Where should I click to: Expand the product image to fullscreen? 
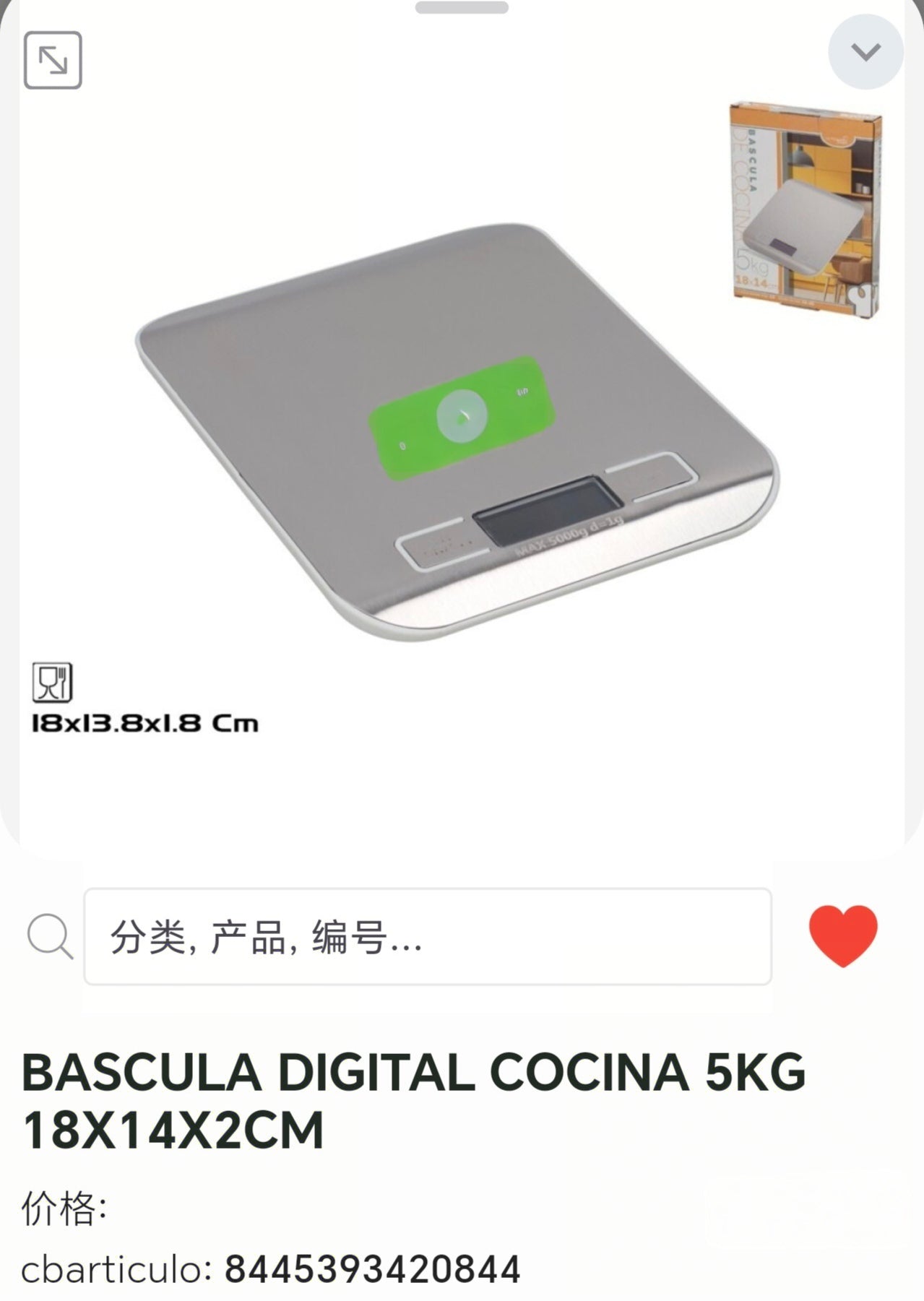[x=53, y=60]
